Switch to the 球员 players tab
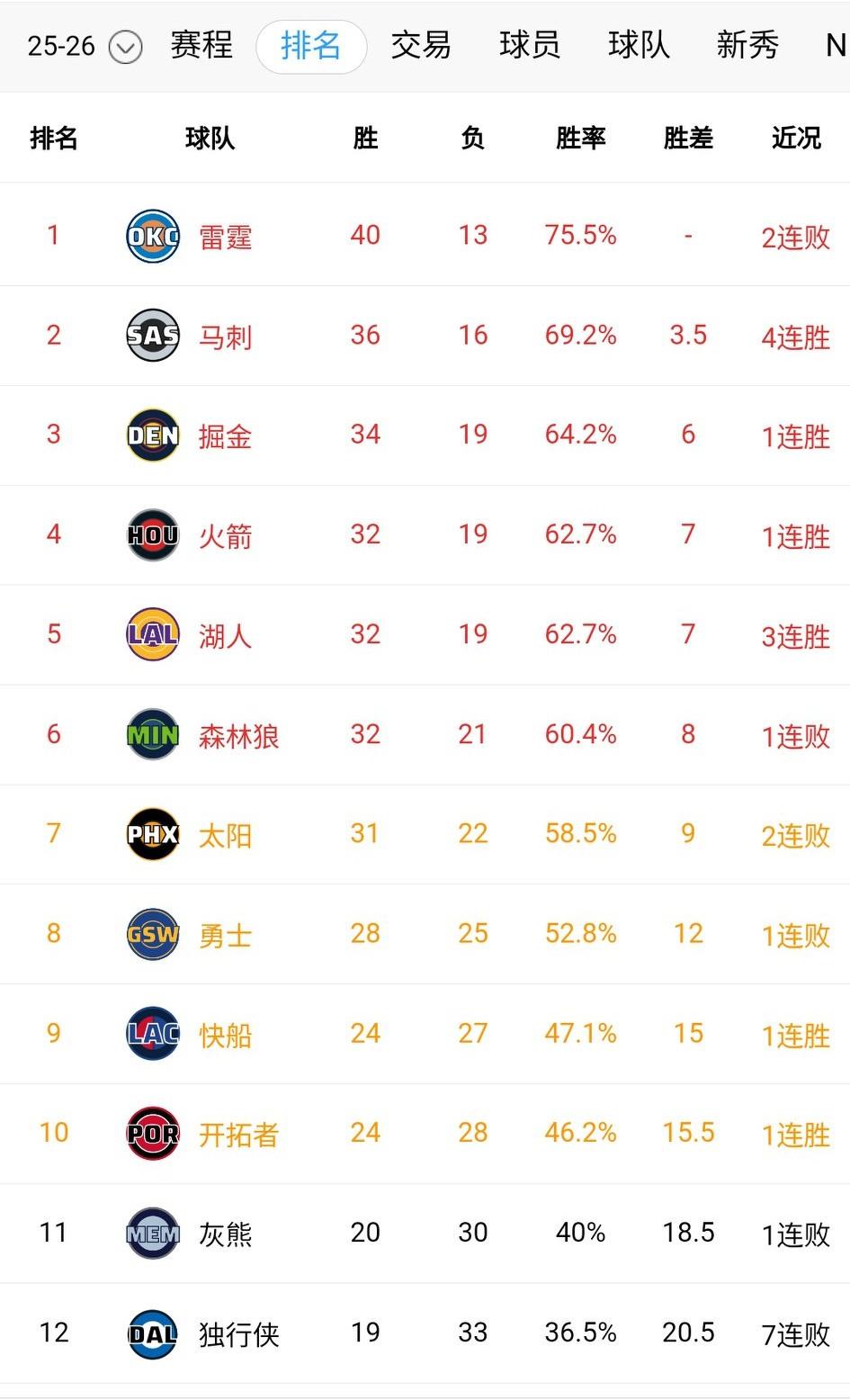Screen dimensions: 850x1400 pyautogui.click(x=529, y=47)
